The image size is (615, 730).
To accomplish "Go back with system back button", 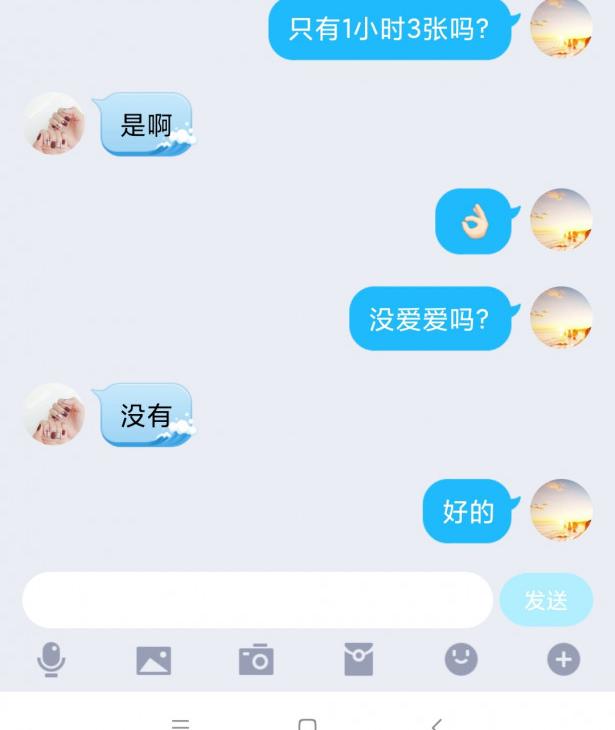I will [x=436, y=723].
